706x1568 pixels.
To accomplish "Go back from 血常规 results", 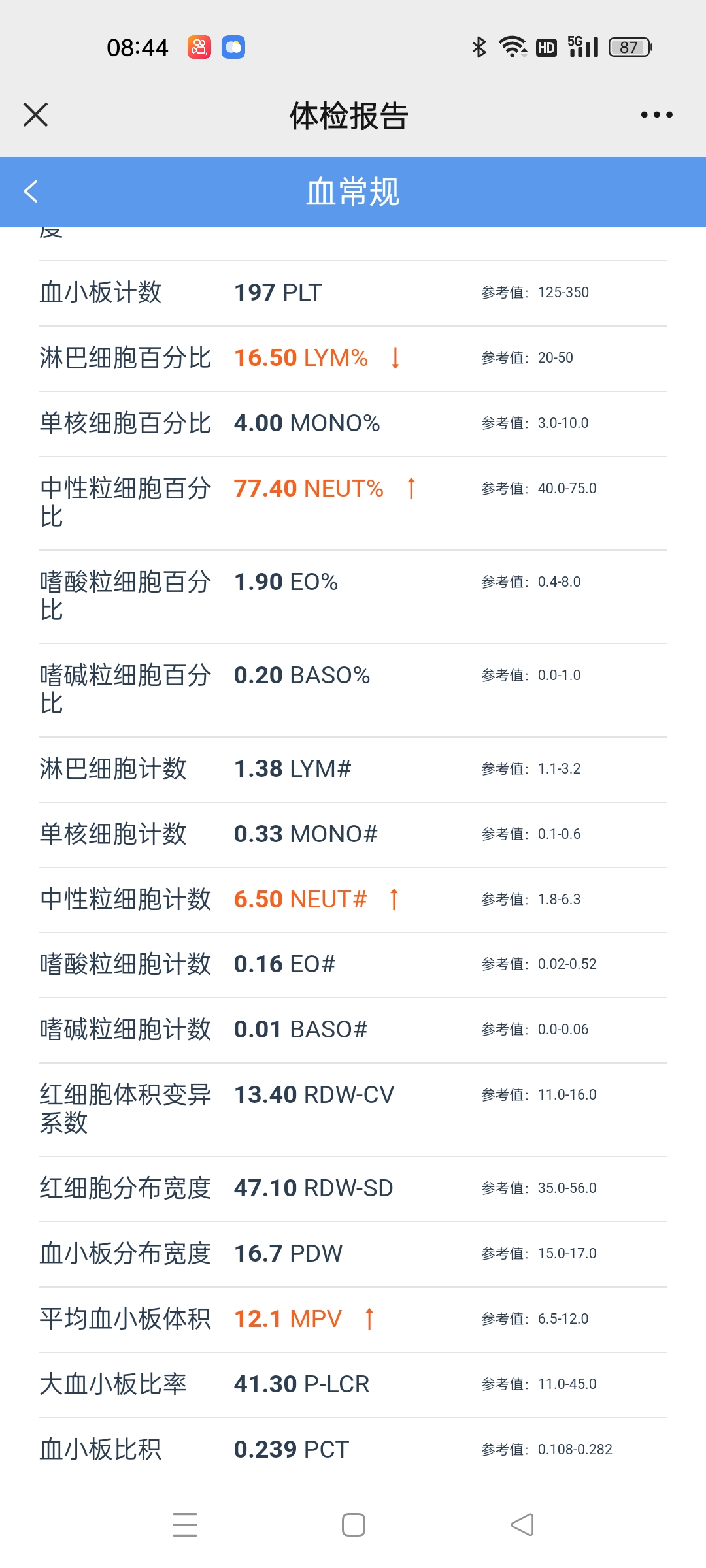I will (x=31, y=191).
